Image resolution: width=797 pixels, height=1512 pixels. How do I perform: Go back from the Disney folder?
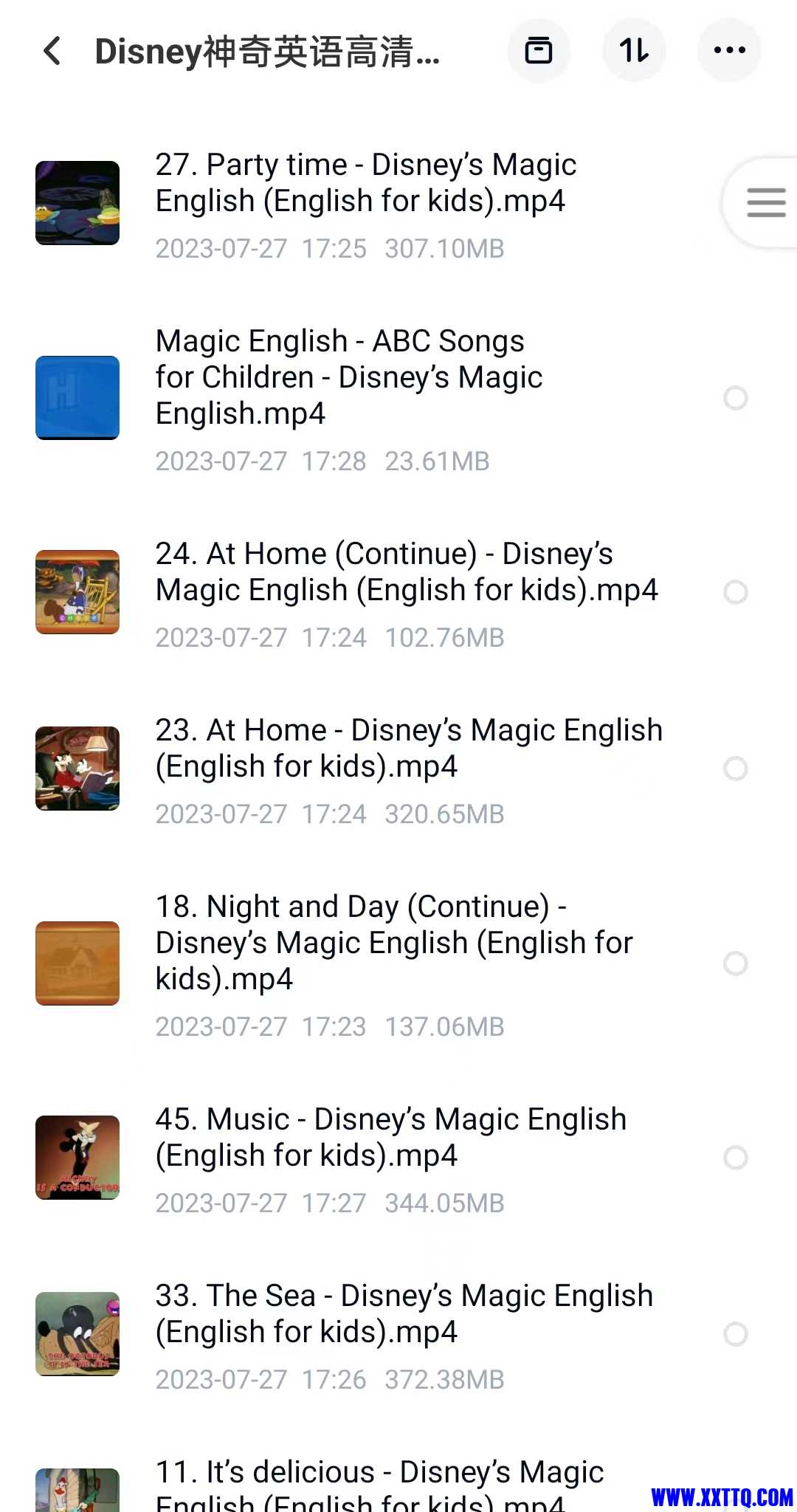52,51
